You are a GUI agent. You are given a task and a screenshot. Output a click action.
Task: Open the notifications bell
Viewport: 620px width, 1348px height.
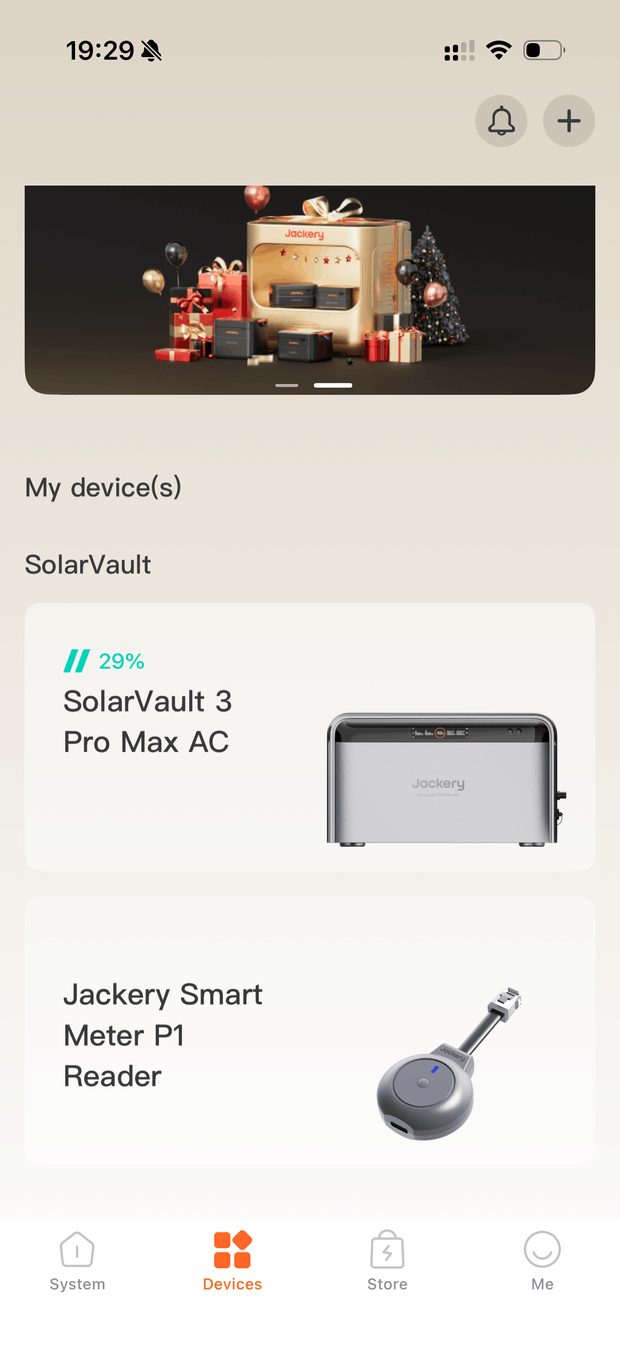click(x=501, y=122)
